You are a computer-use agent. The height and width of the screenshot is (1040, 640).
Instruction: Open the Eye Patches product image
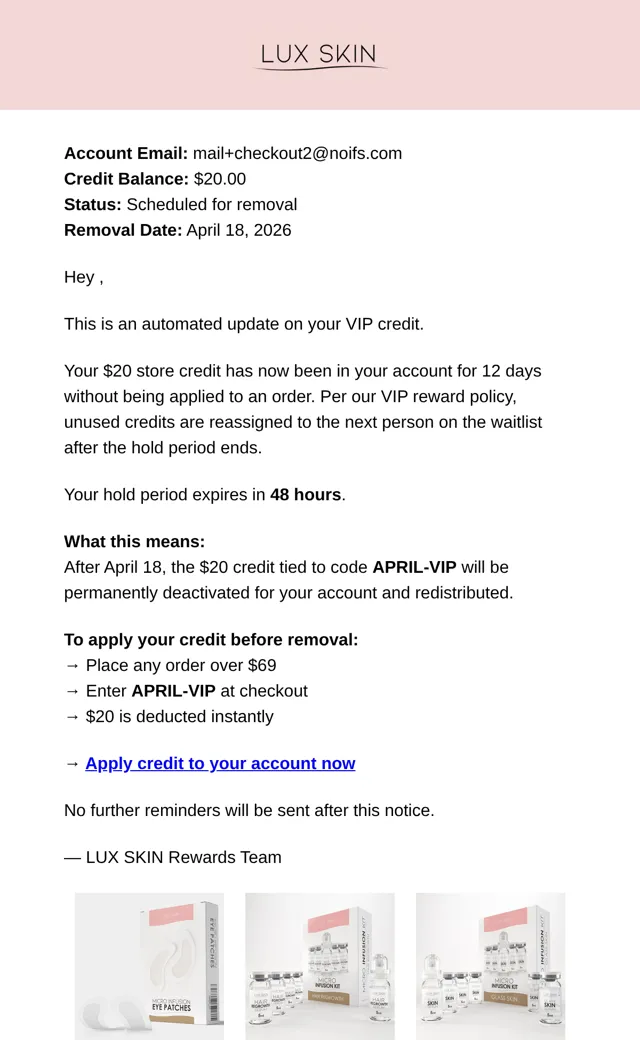[x=149, y=966]
